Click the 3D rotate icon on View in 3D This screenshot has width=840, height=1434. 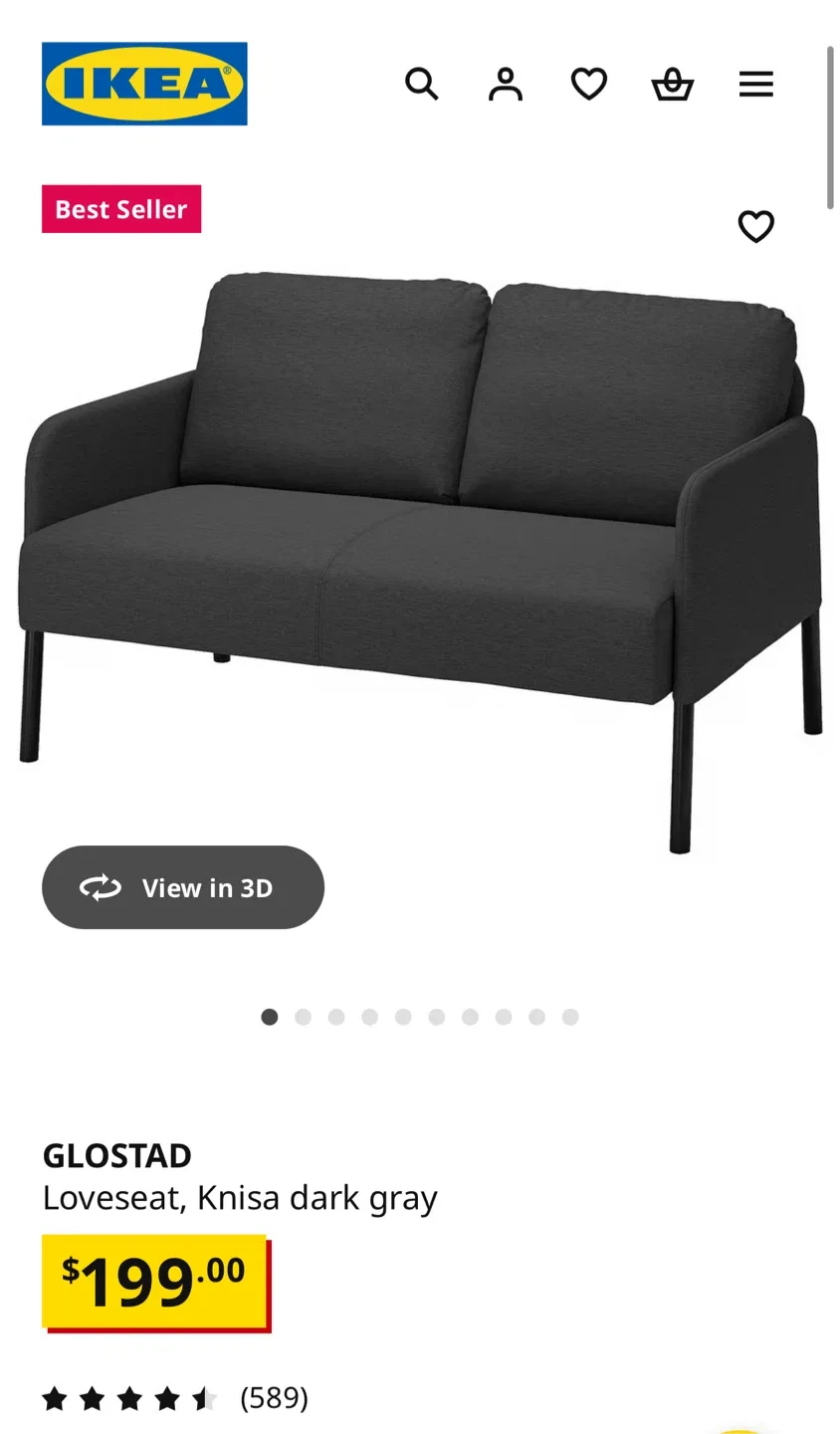100,887
